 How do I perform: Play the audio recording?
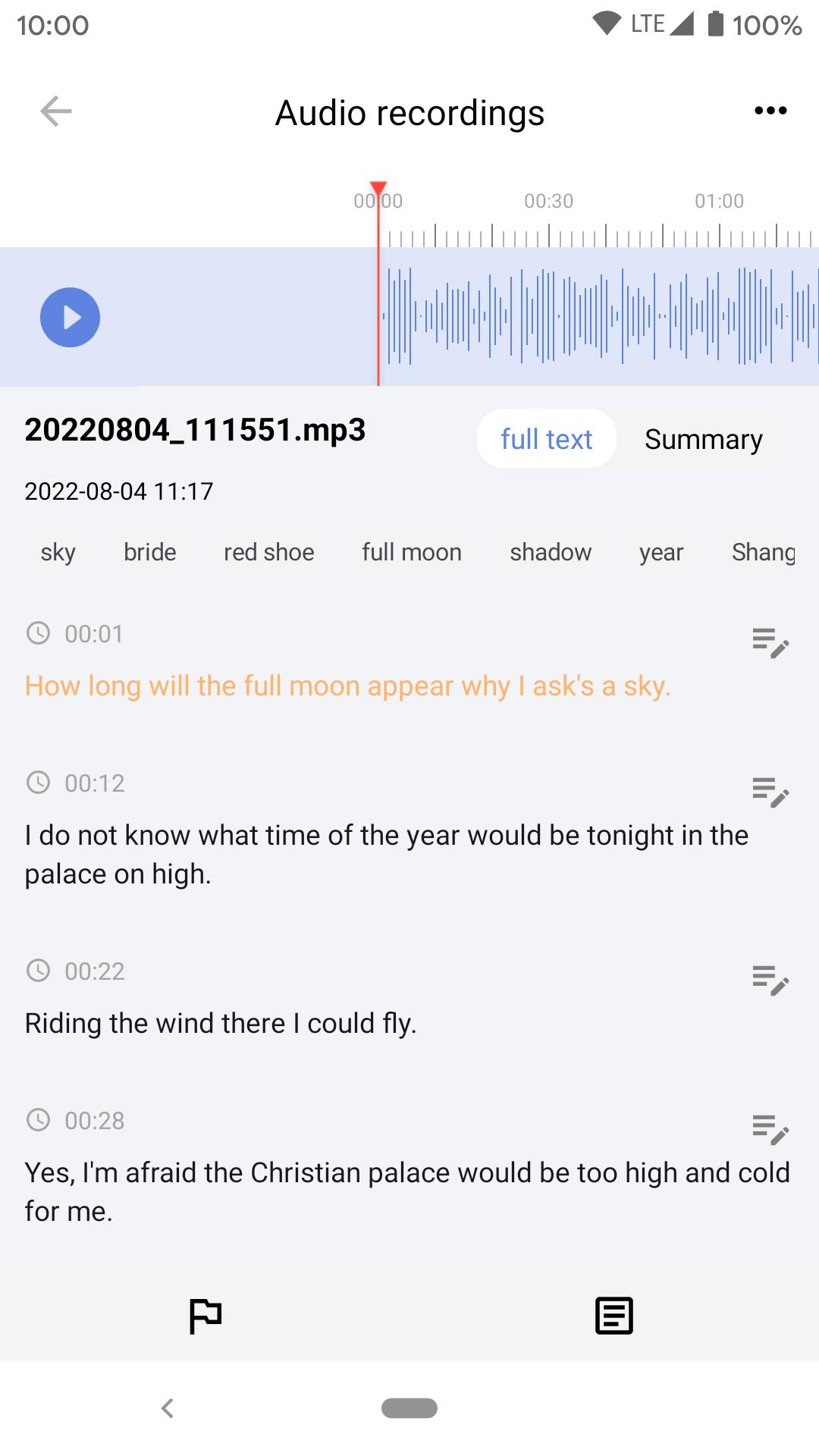70,317
